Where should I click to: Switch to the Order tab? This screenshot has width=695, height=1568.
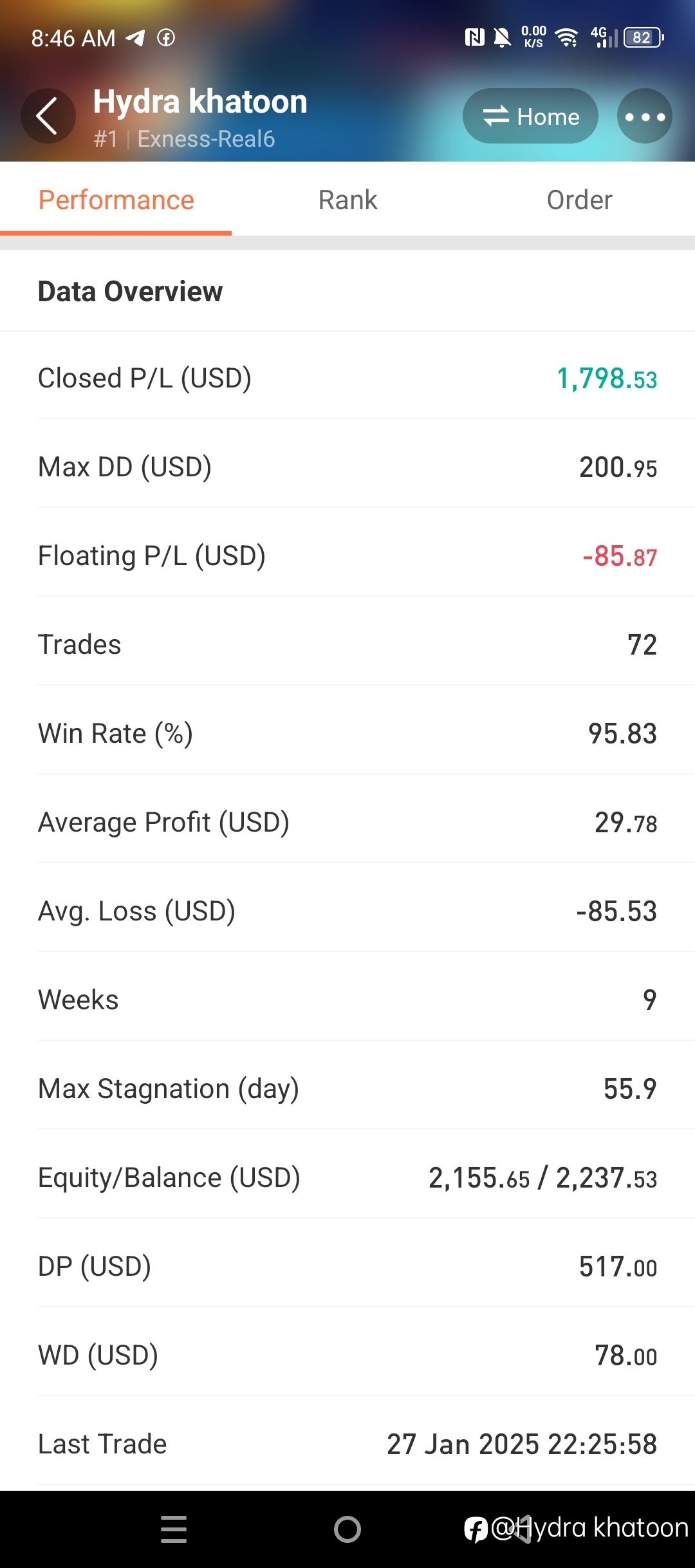click(x=579, y=200)
